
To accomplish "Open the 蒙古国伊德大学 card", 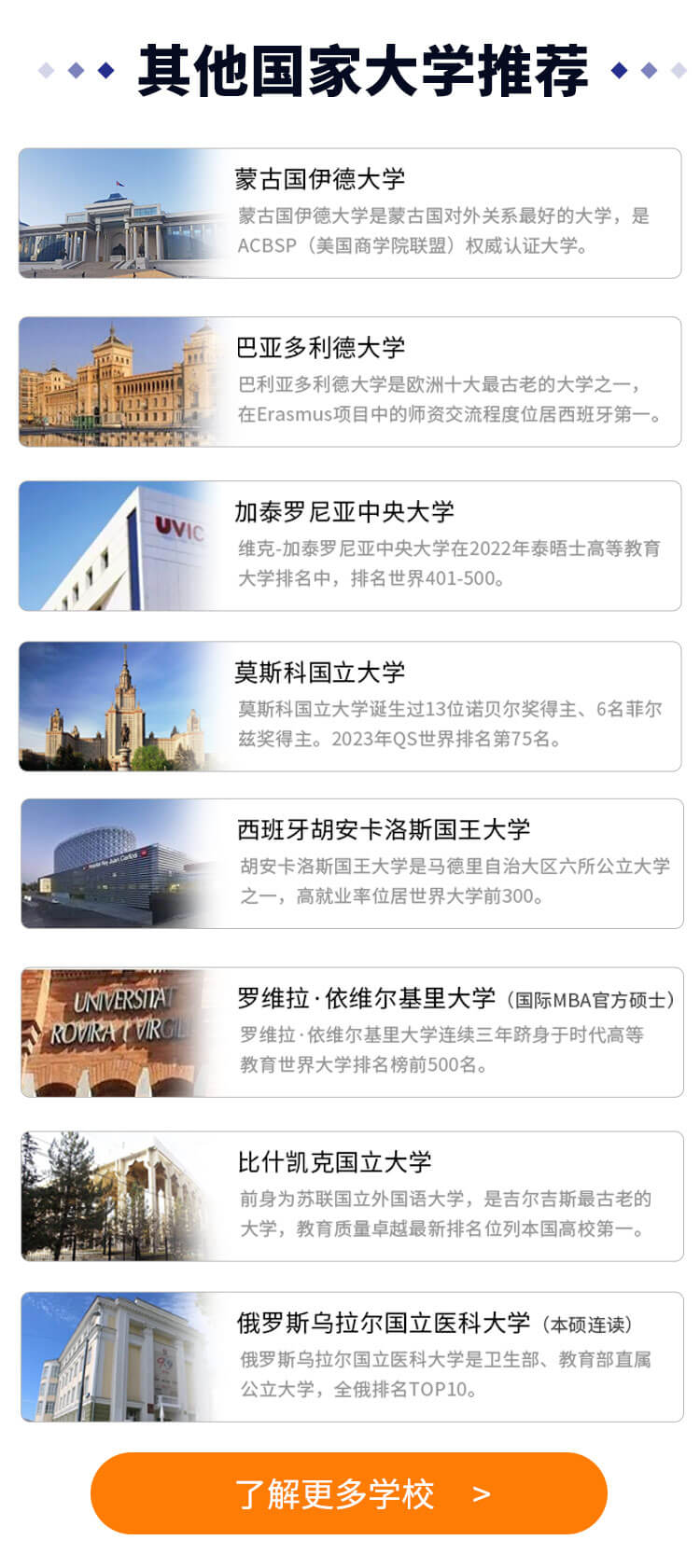I will tap(350, 213).
